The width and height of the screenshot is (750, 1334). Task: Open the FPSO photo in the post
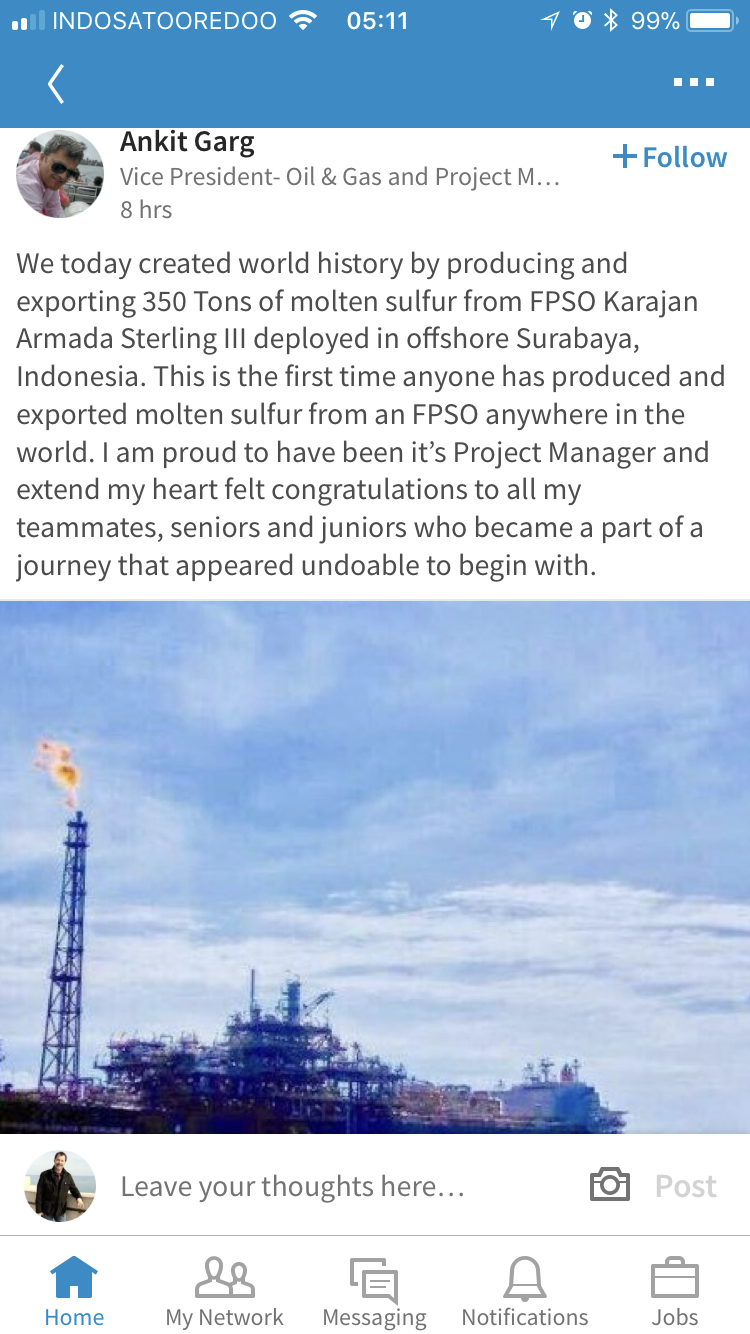click(x=375, y=867)
